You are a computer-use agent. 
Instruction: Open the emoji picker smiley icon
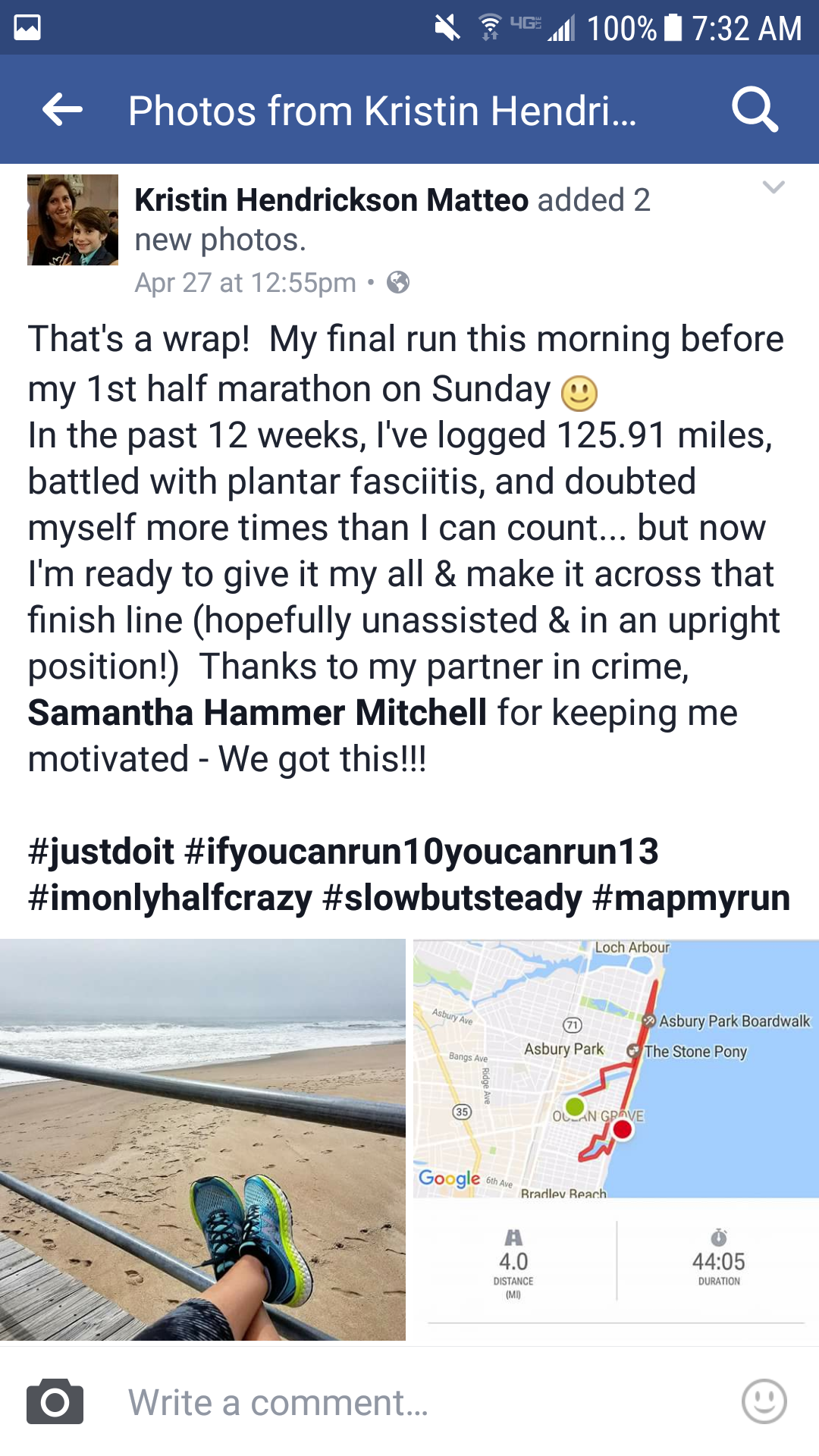764,1401
